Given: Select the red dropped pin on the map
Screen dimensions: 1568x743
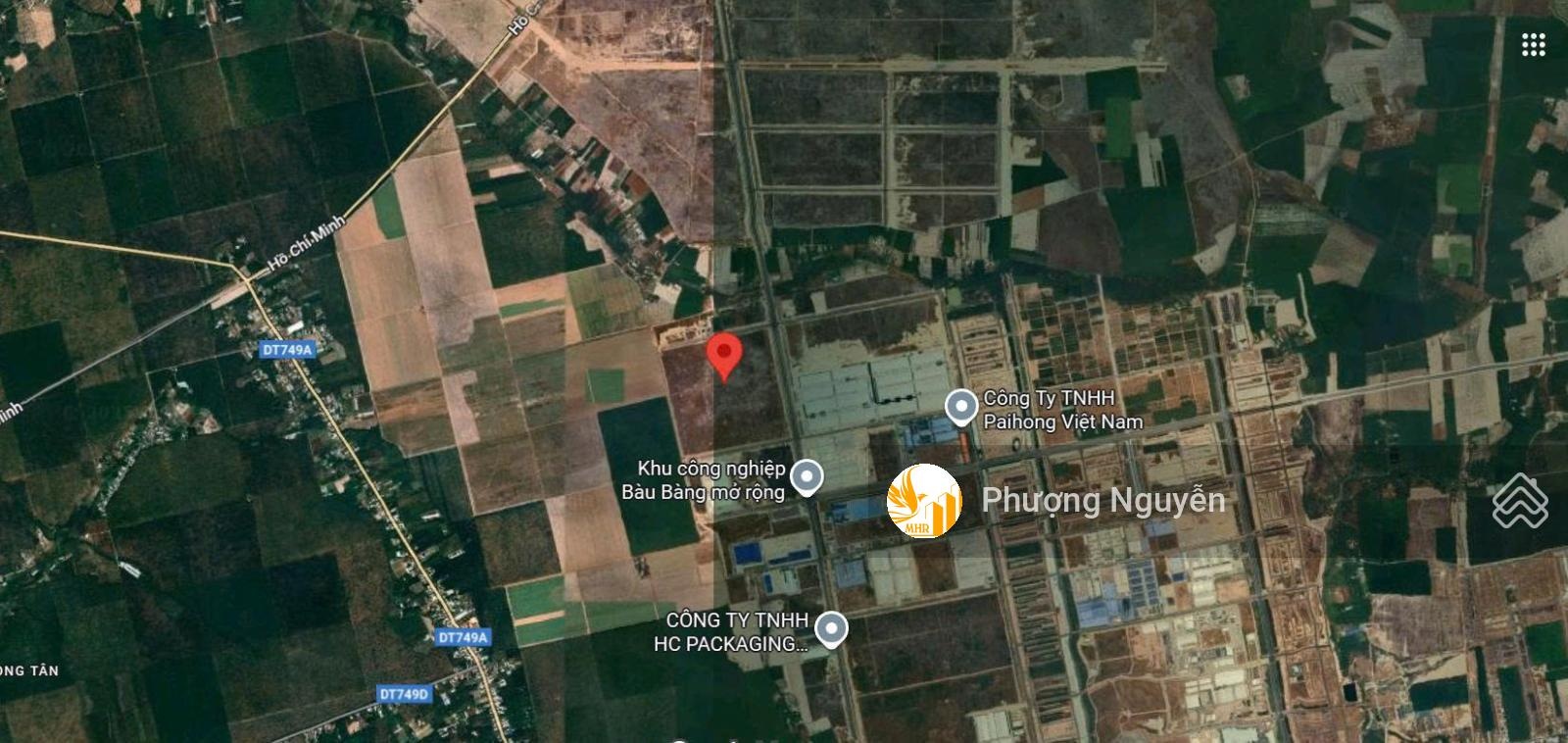Looking at the screenshot, I should tap(724, 354).
